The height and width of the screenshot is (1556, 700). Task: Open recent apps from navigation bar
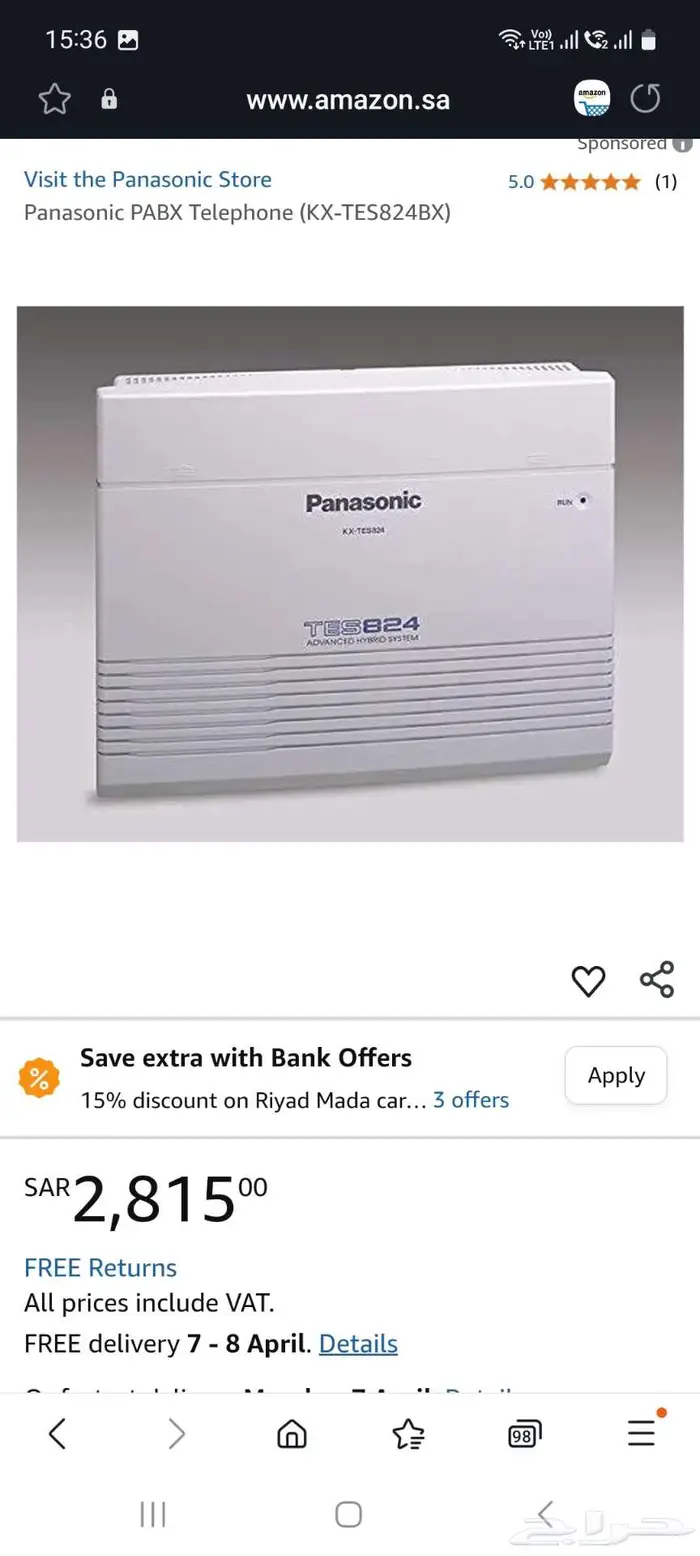point(152,1514)
